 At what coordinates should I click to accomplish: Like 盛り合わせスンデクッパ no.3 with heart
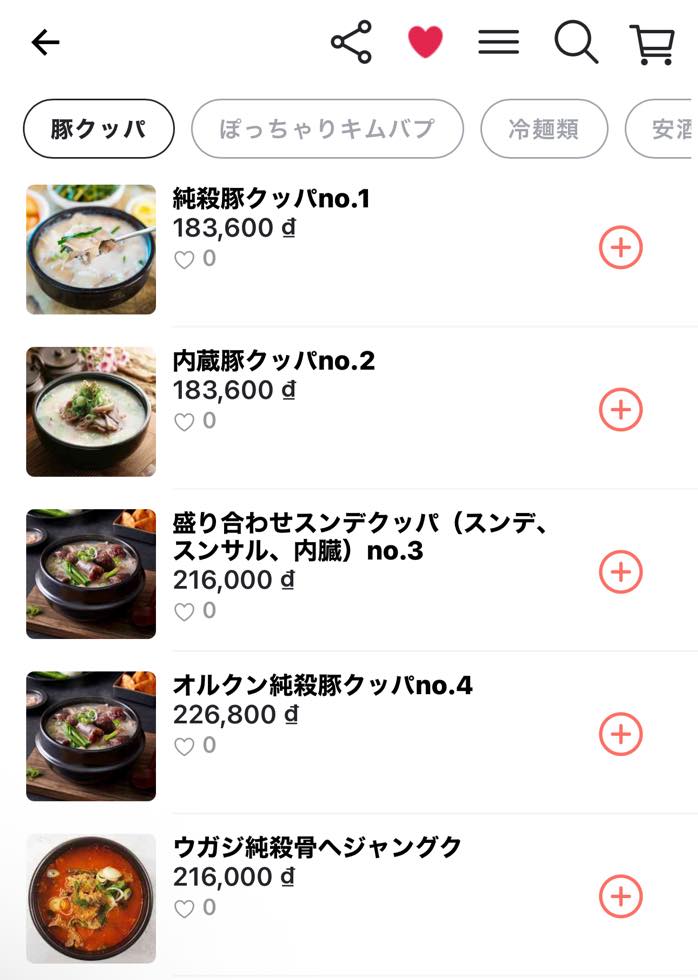tap(184, 612)
